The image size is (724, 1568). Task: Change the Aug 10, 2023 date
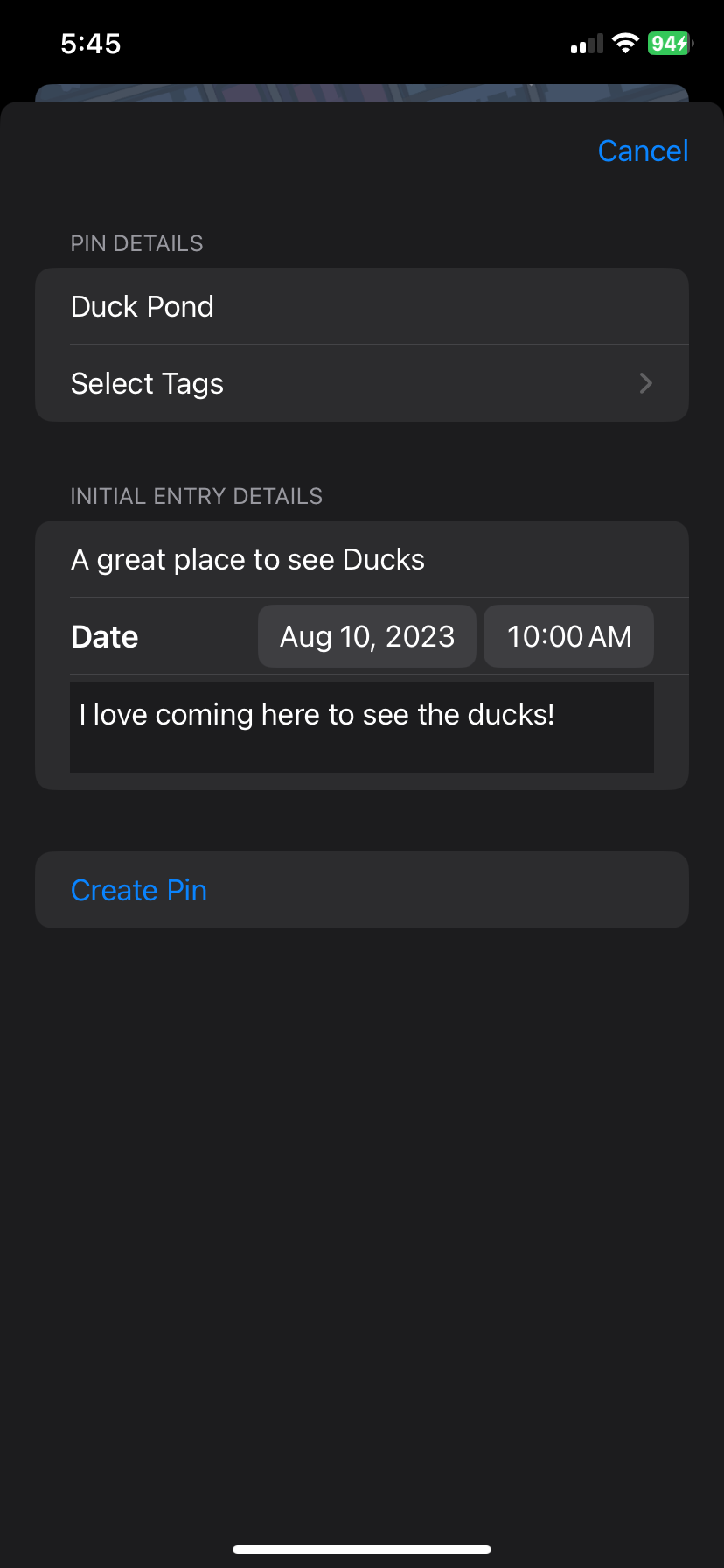pyautogui.click(x=367, y=636)
